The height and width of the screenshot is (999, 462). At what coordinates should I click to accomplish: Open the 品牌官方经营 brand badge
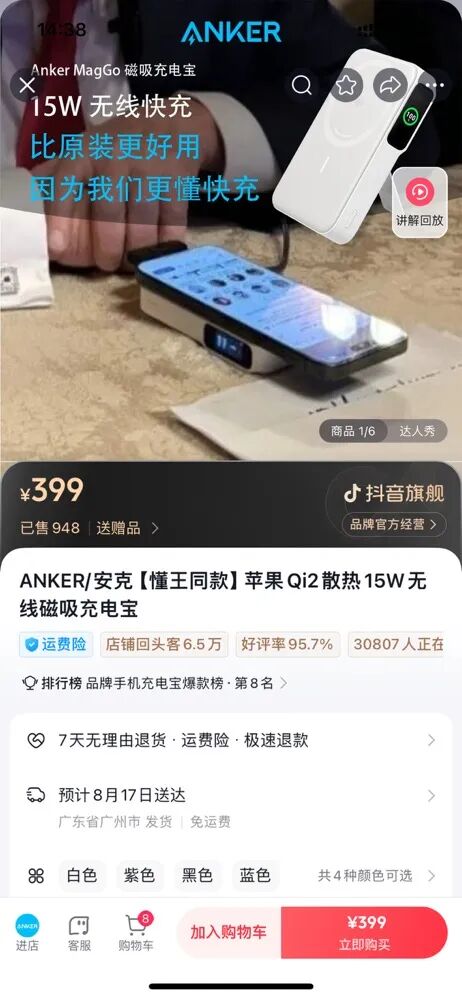point(393,524)
